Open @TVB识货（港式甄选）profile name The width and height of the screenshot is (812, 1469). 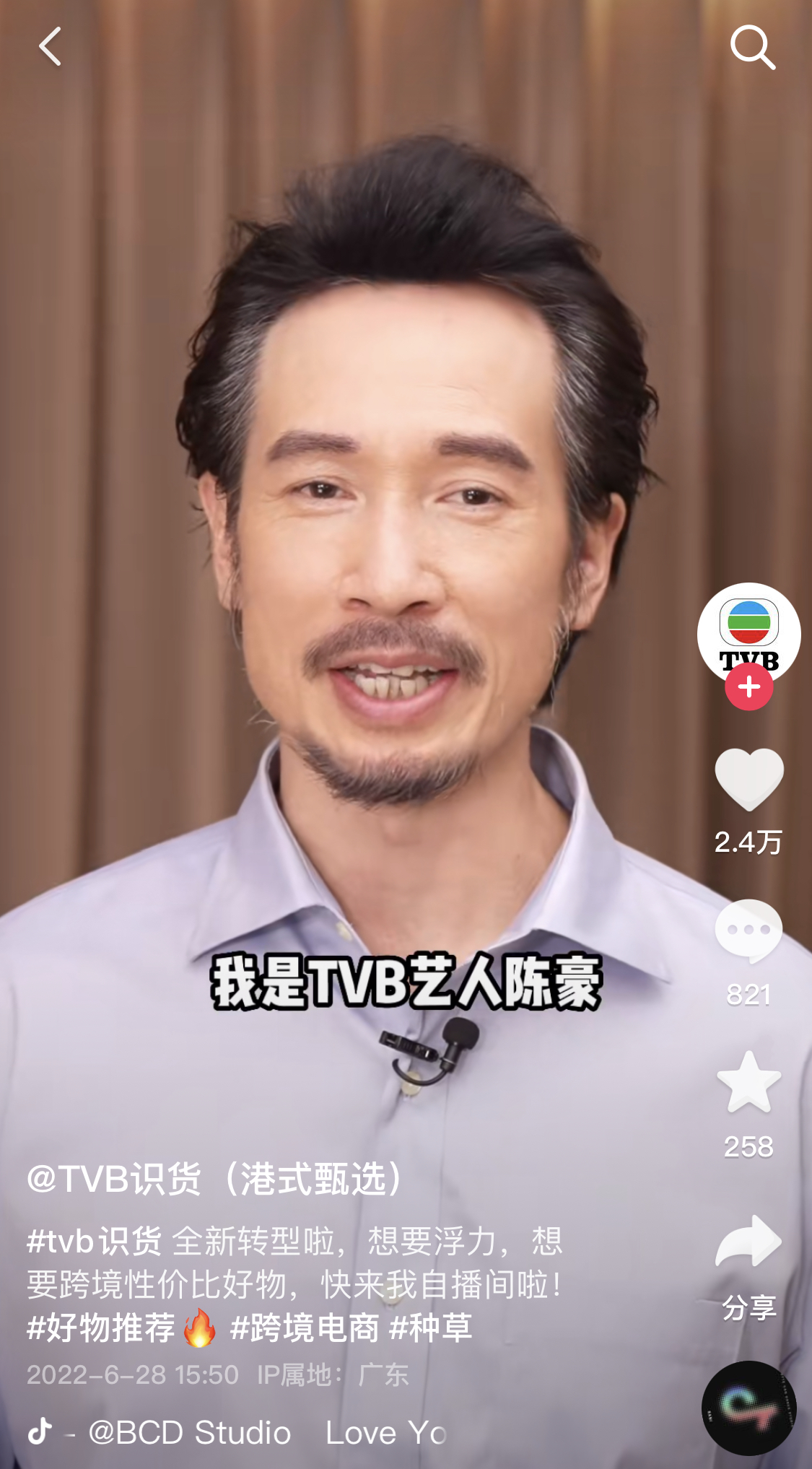217,1180
